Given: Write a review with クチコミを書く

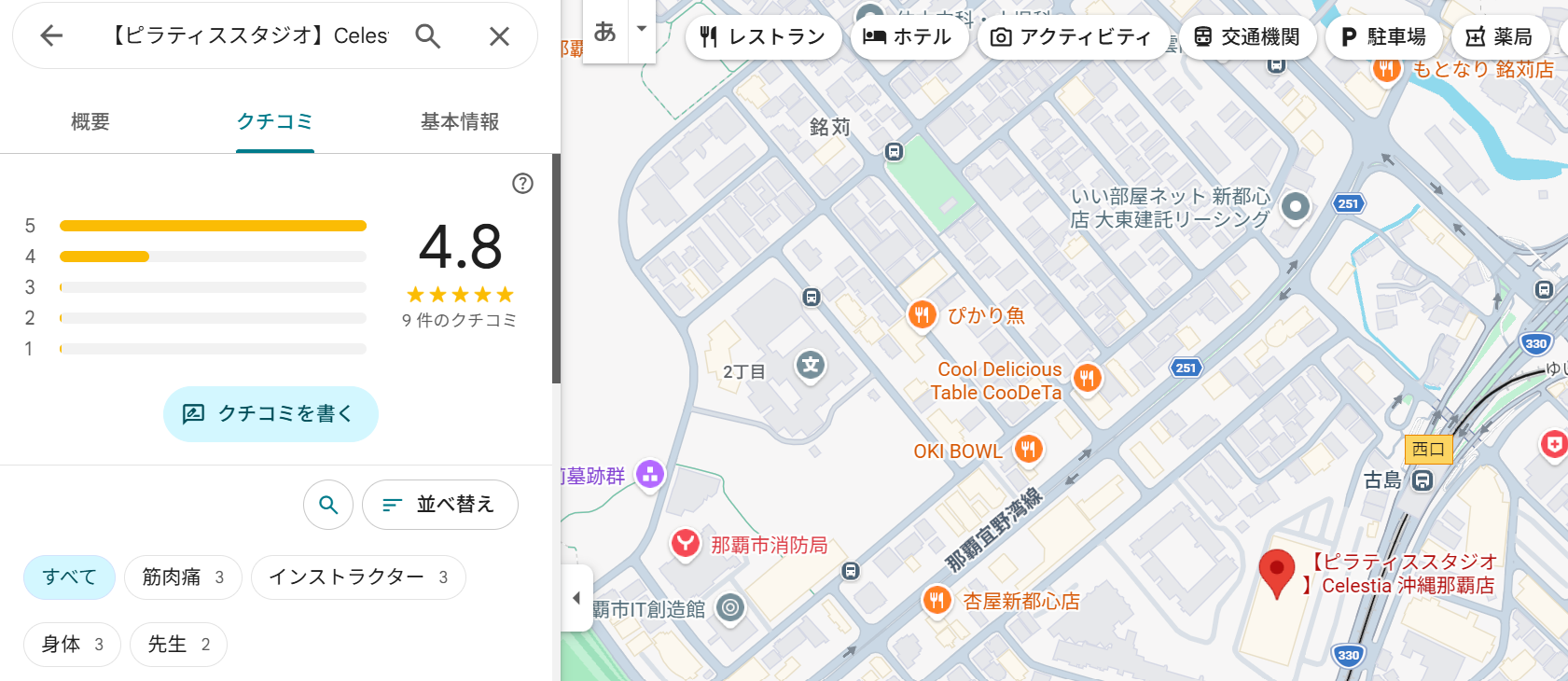Looking at the screenshot, I should tap(271, 413).
